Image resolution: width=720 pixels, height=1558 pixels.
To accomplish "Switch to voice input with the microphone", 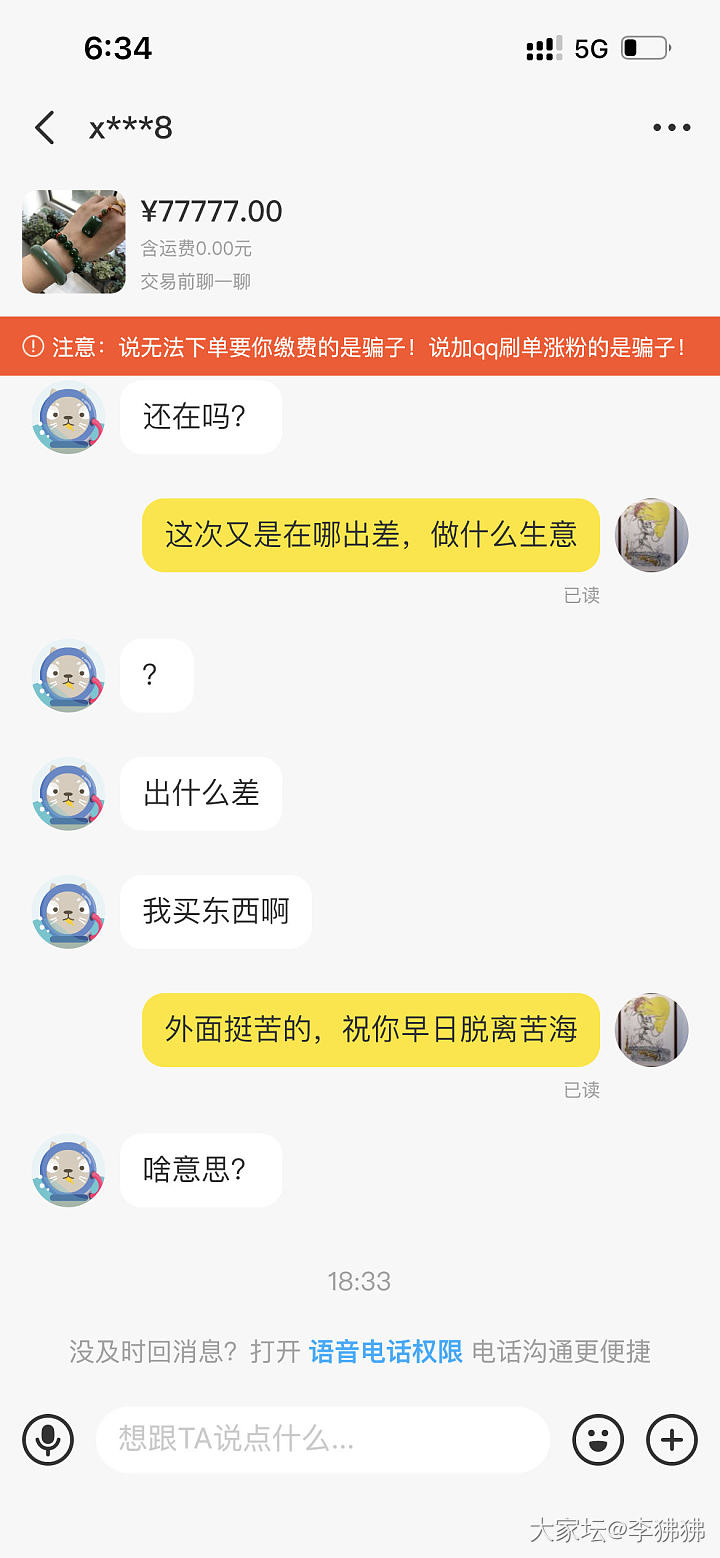I will click(x=48, y=1440).
